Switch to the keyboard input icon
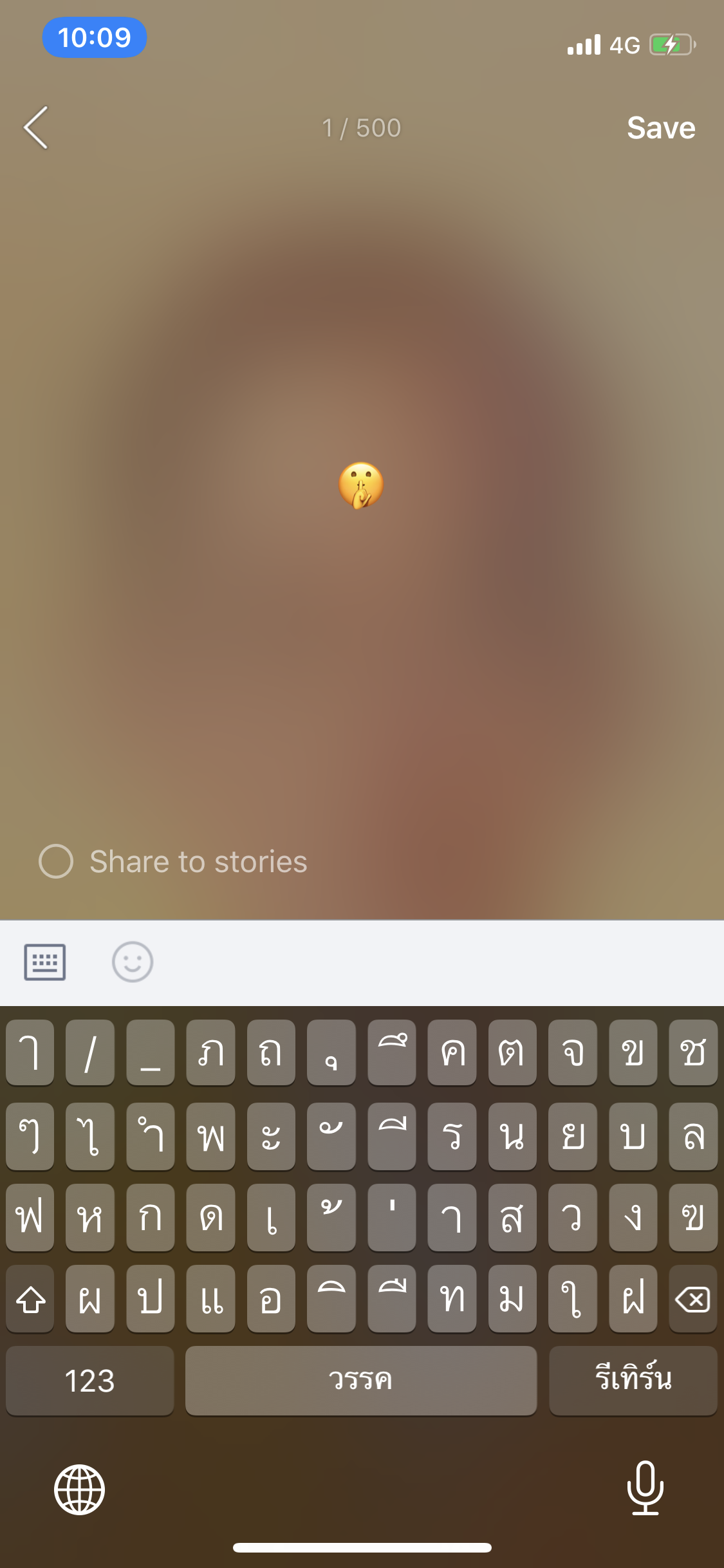The width and height of the screenshot is (724, 1568). [44, 962]
